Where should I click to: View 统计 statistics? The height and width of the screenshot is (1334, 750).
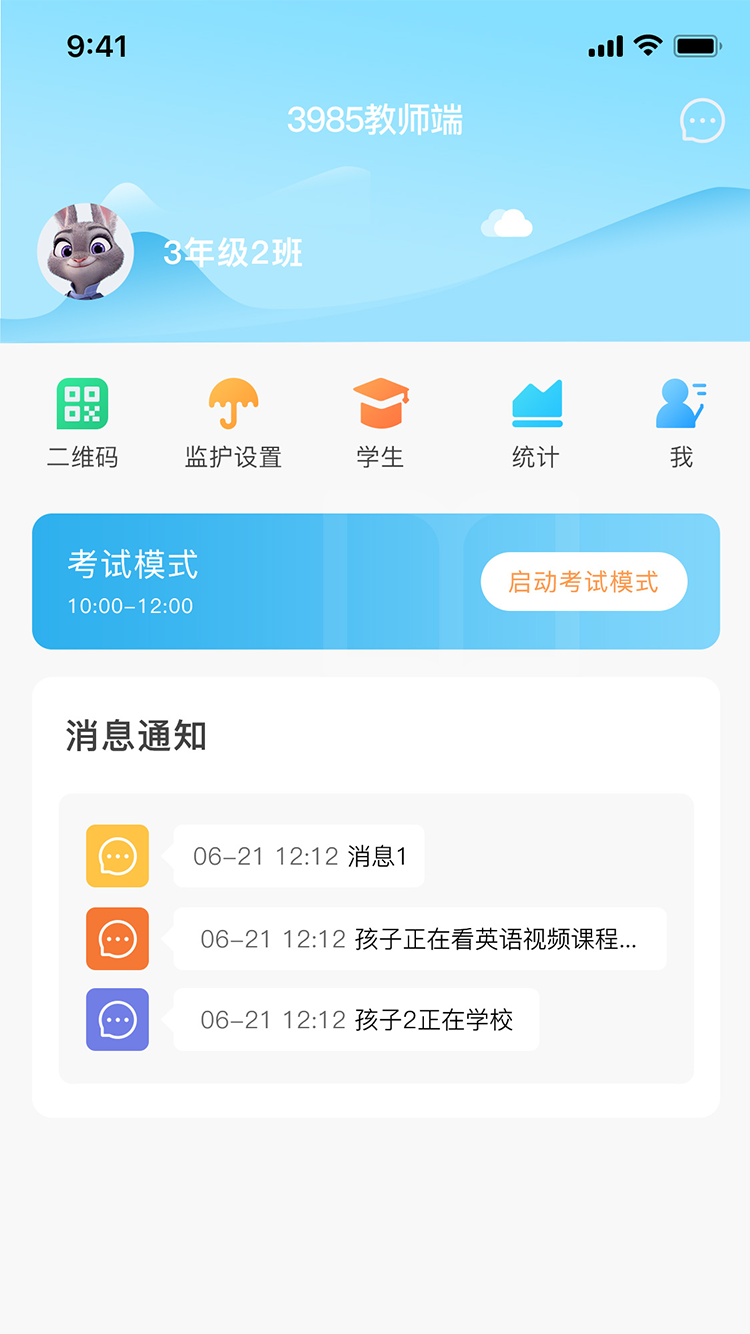tap(536, 424)
